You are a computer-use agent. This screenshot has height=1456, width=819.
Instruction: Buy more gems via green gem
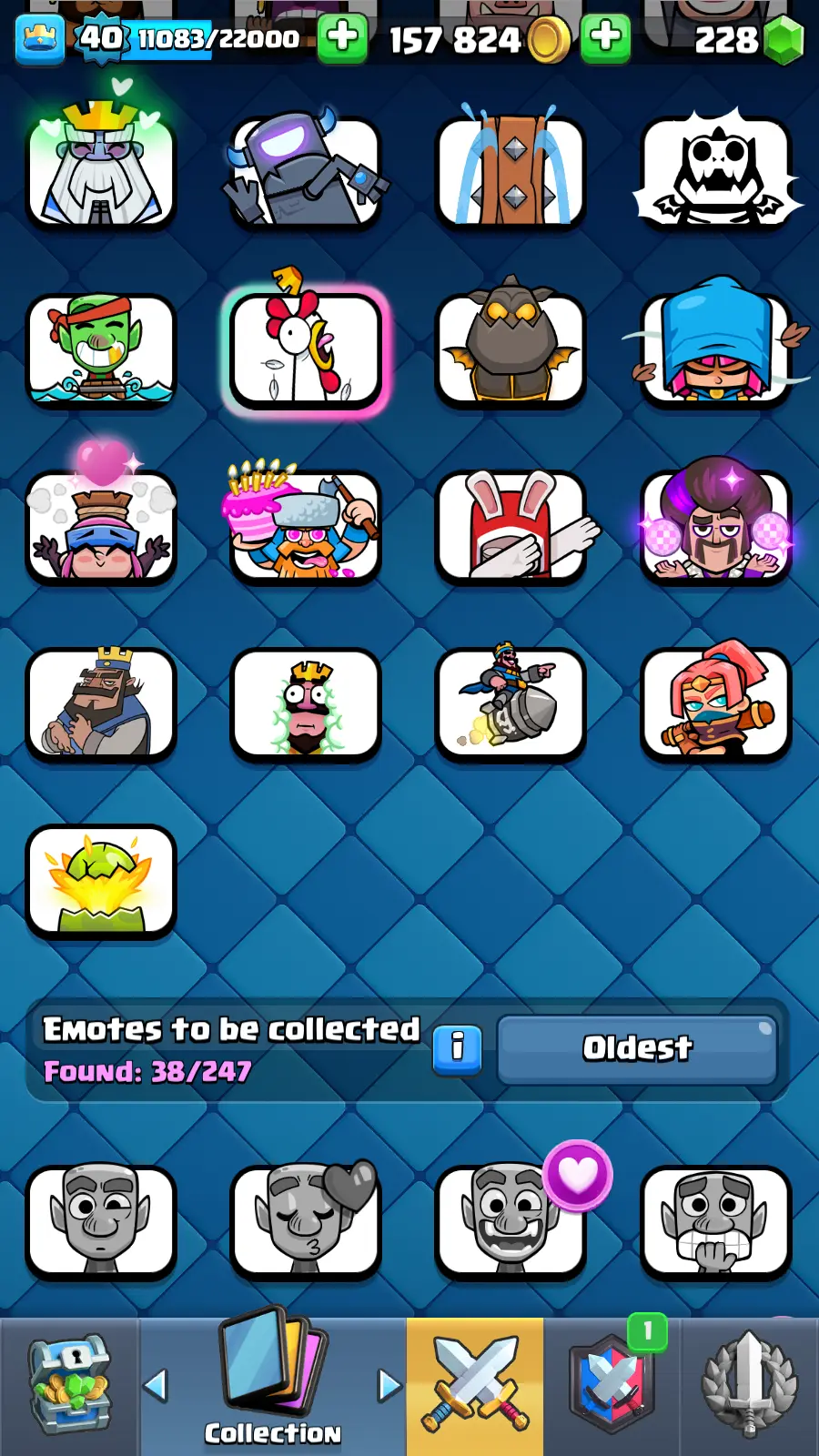(783, 40)
